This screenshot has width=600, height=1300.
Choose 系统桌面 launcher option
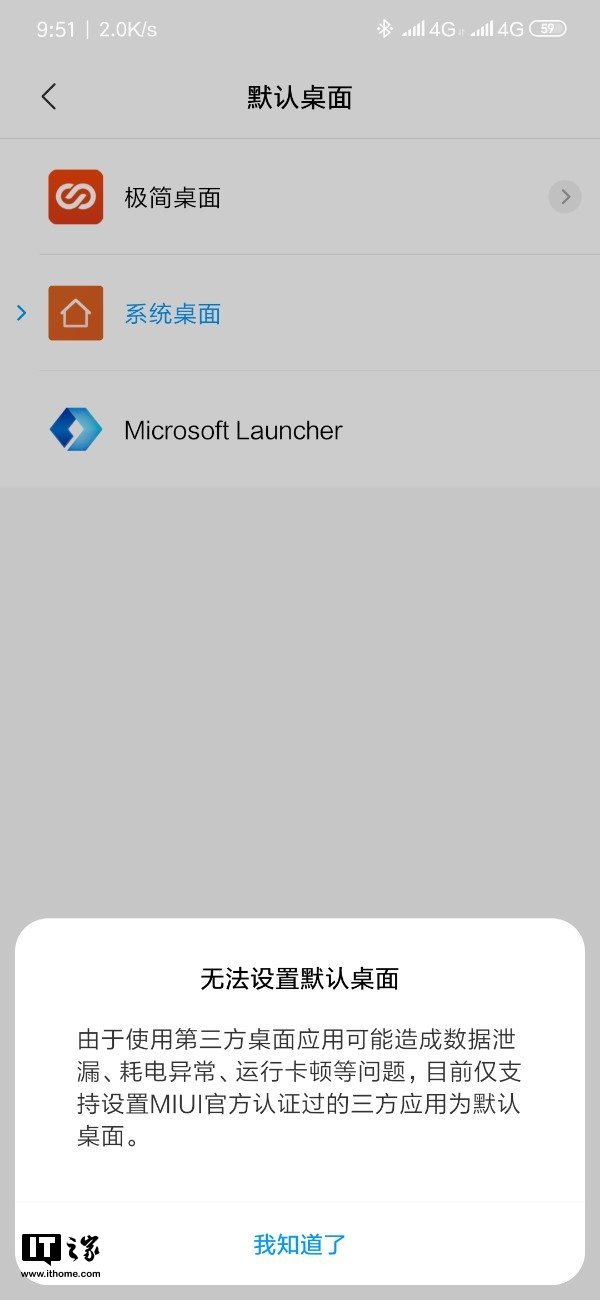click(172, 314)
